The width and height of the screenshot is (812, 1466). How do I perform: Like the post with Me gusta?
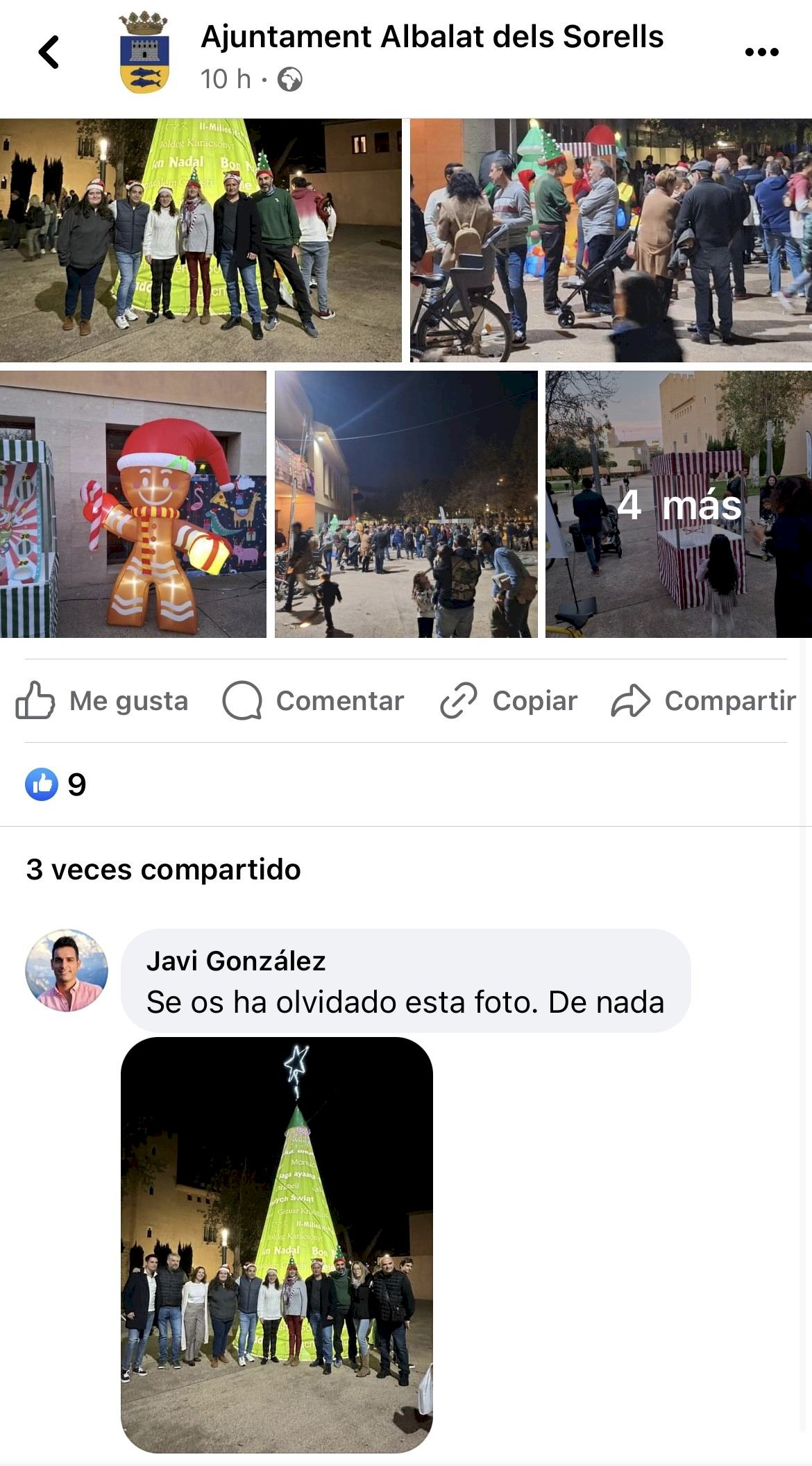pyautogui.click(x=102, y=700)
